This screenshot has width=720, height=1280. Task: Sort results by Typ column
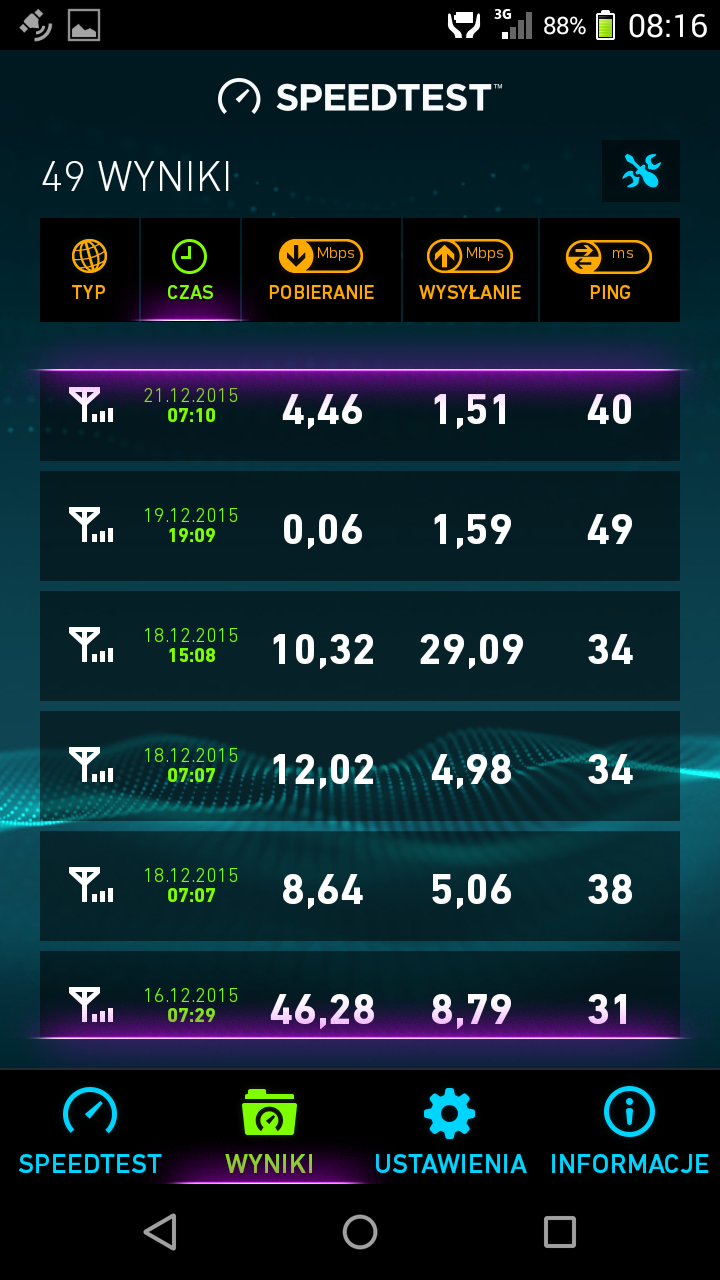[89, 270]
